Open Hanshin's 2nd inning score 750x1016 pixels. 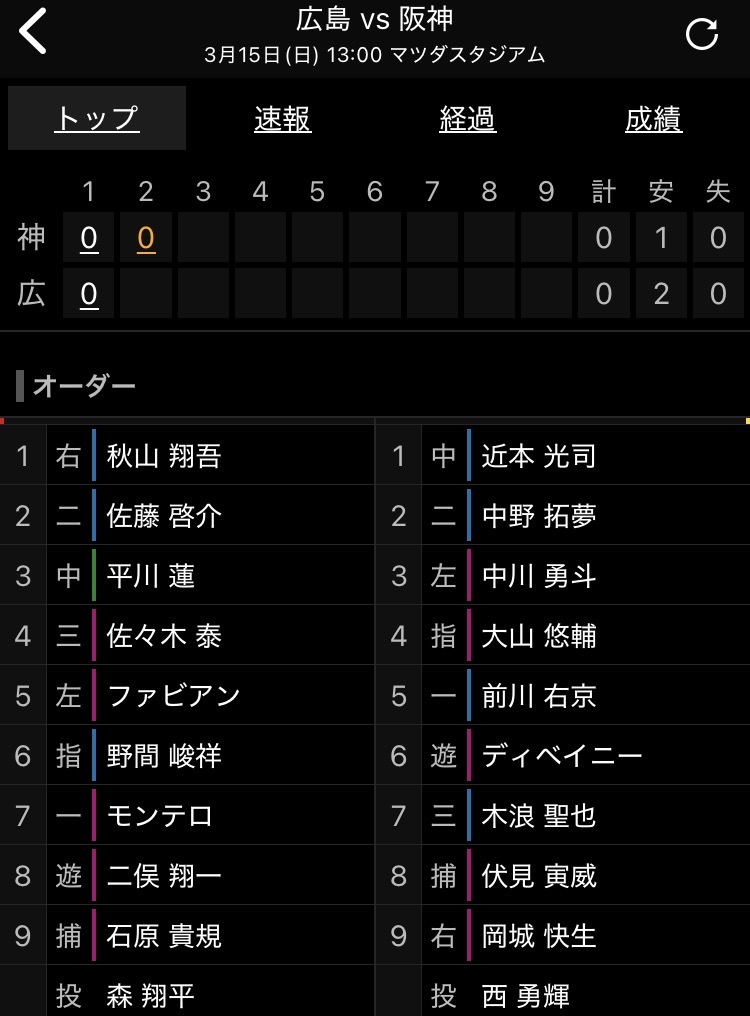click(x=146, y=238)
